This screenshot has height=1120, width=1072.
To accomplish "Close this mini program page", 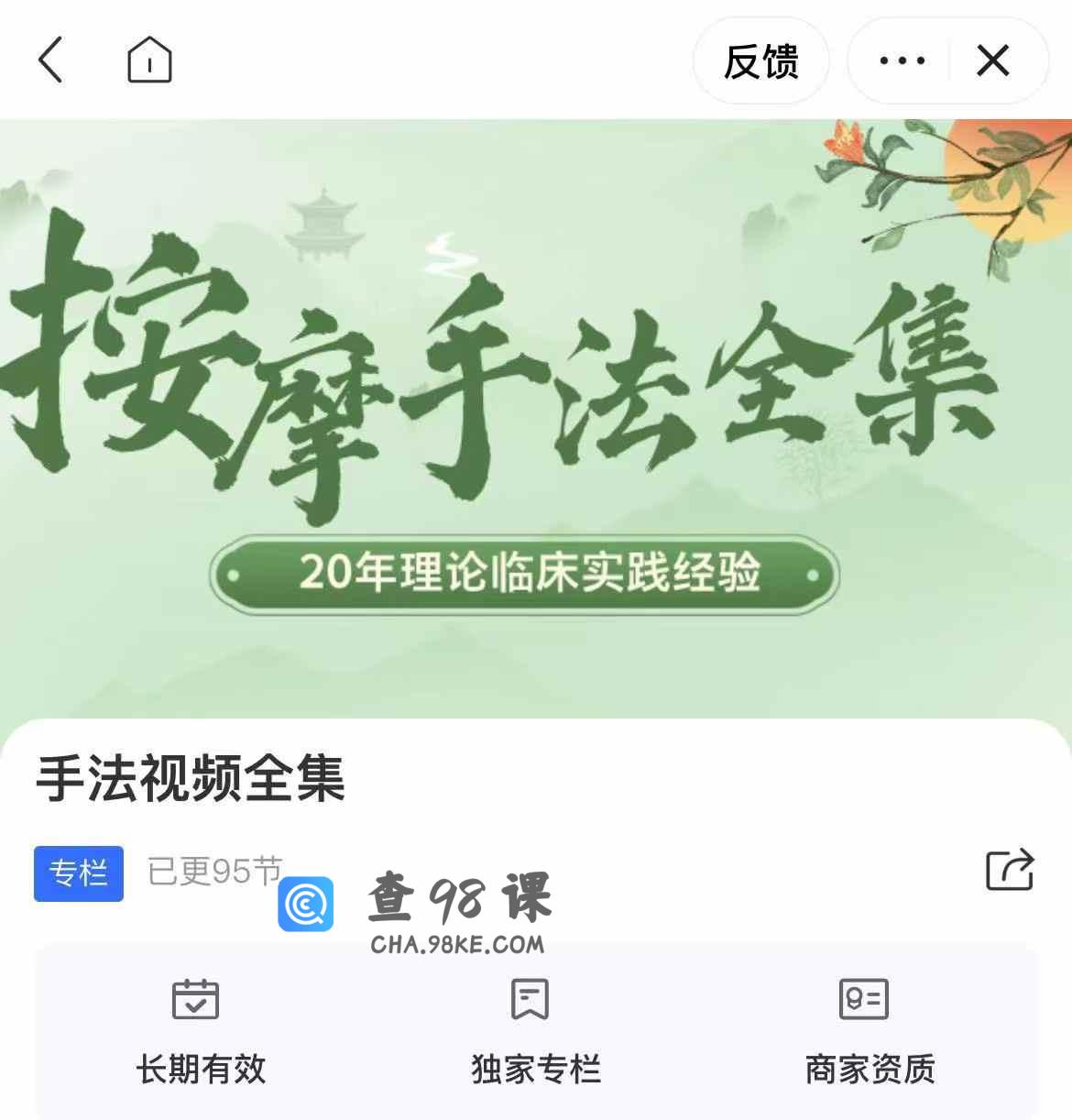I will pyautogui.click(x=993, y=61).
